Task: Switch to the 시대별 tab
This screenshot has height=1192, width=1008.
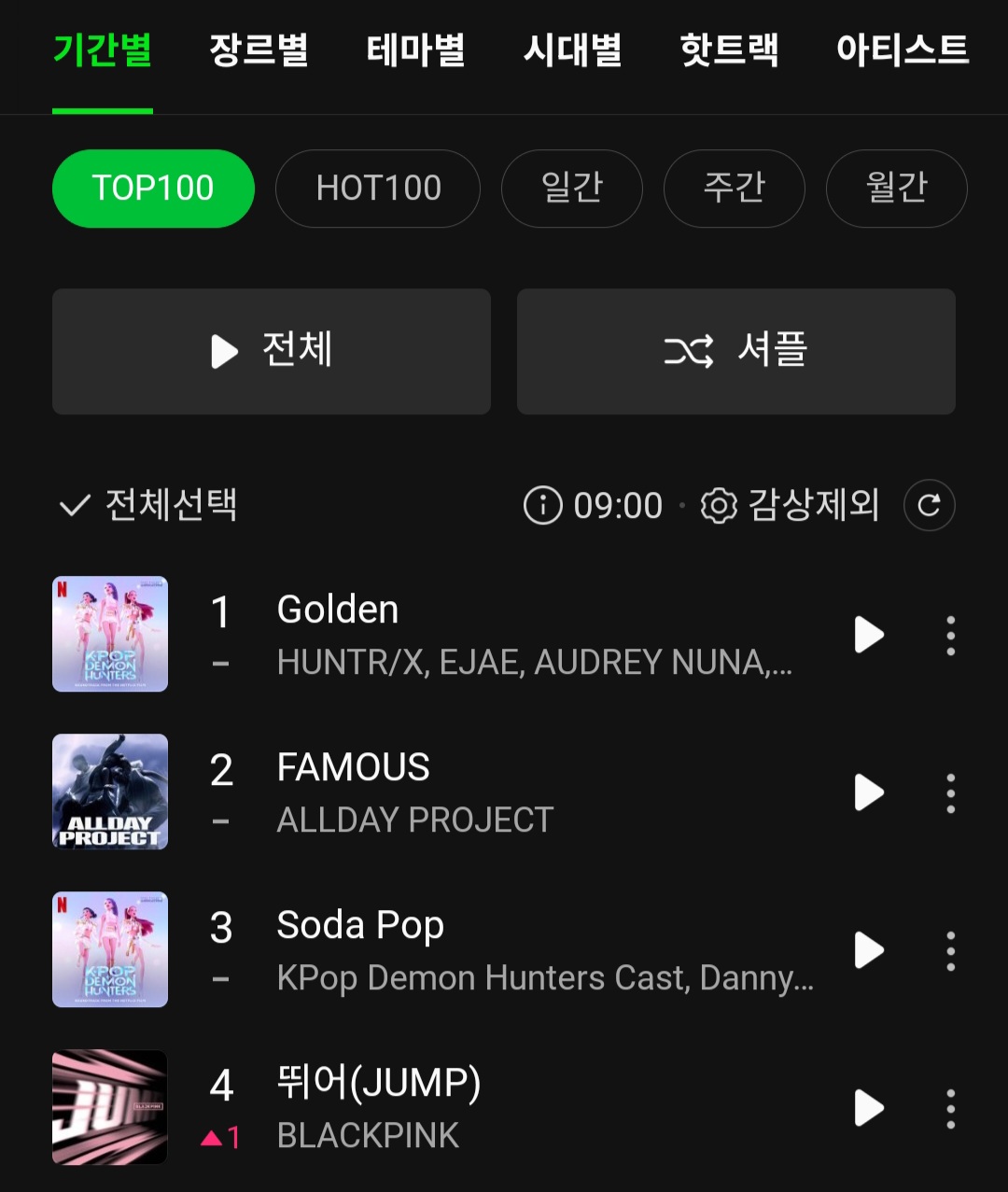Action: (572, 50)
